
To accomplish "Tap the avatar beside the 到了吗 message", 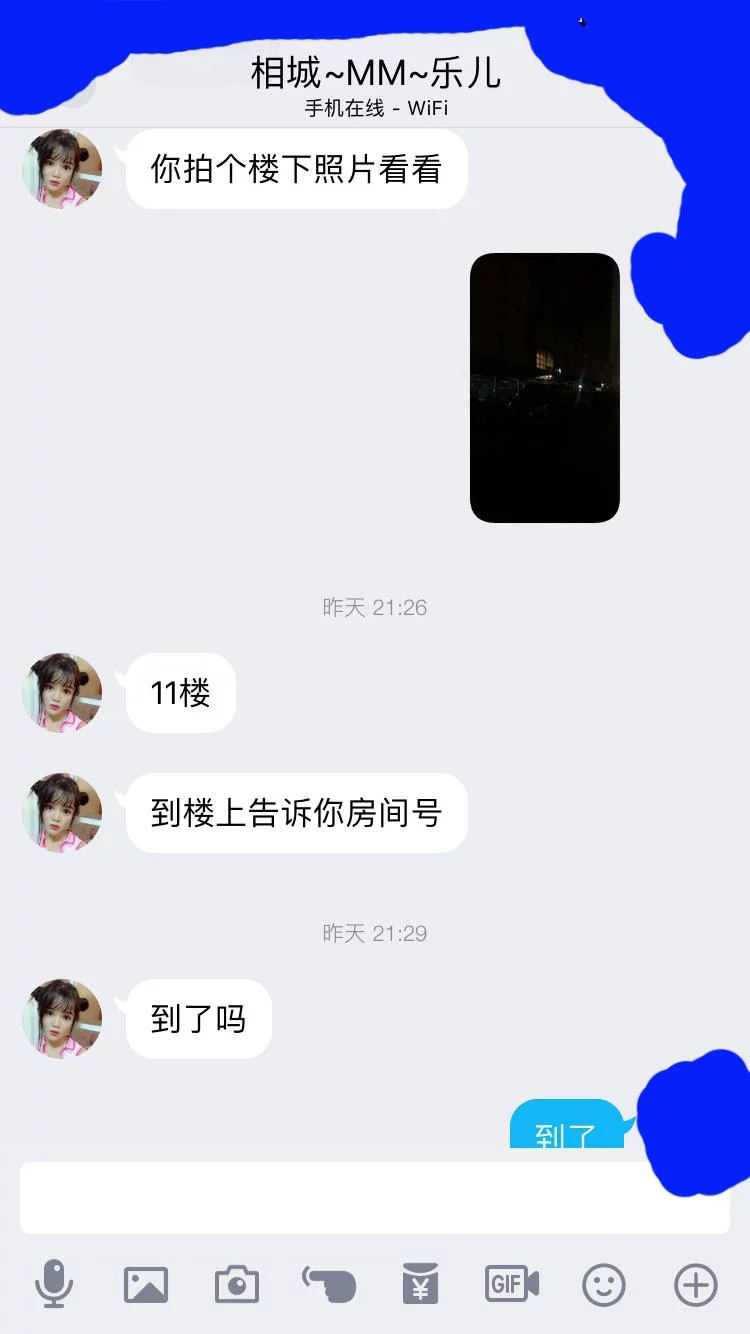I will point(61,1019).
